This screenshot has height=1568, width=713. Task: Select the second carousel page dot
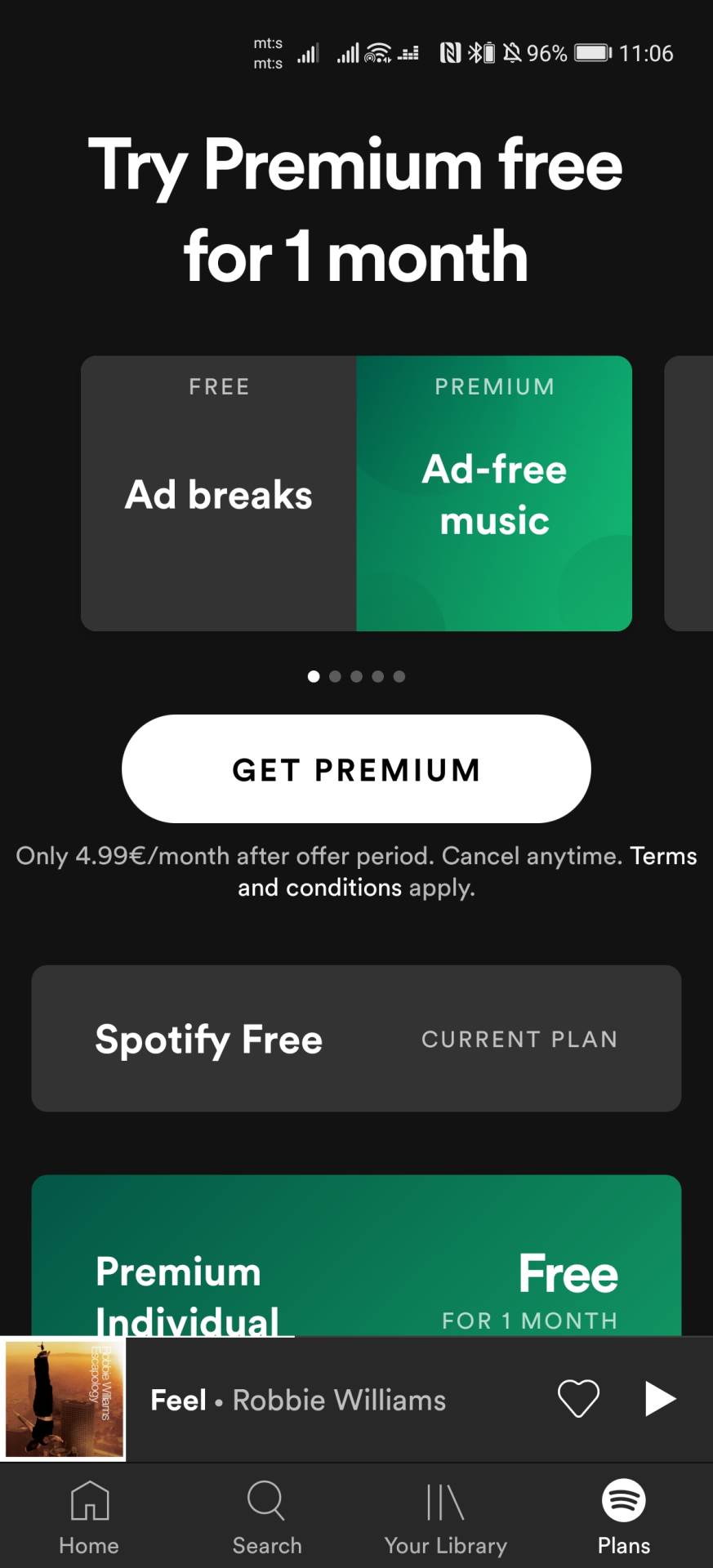335,676
